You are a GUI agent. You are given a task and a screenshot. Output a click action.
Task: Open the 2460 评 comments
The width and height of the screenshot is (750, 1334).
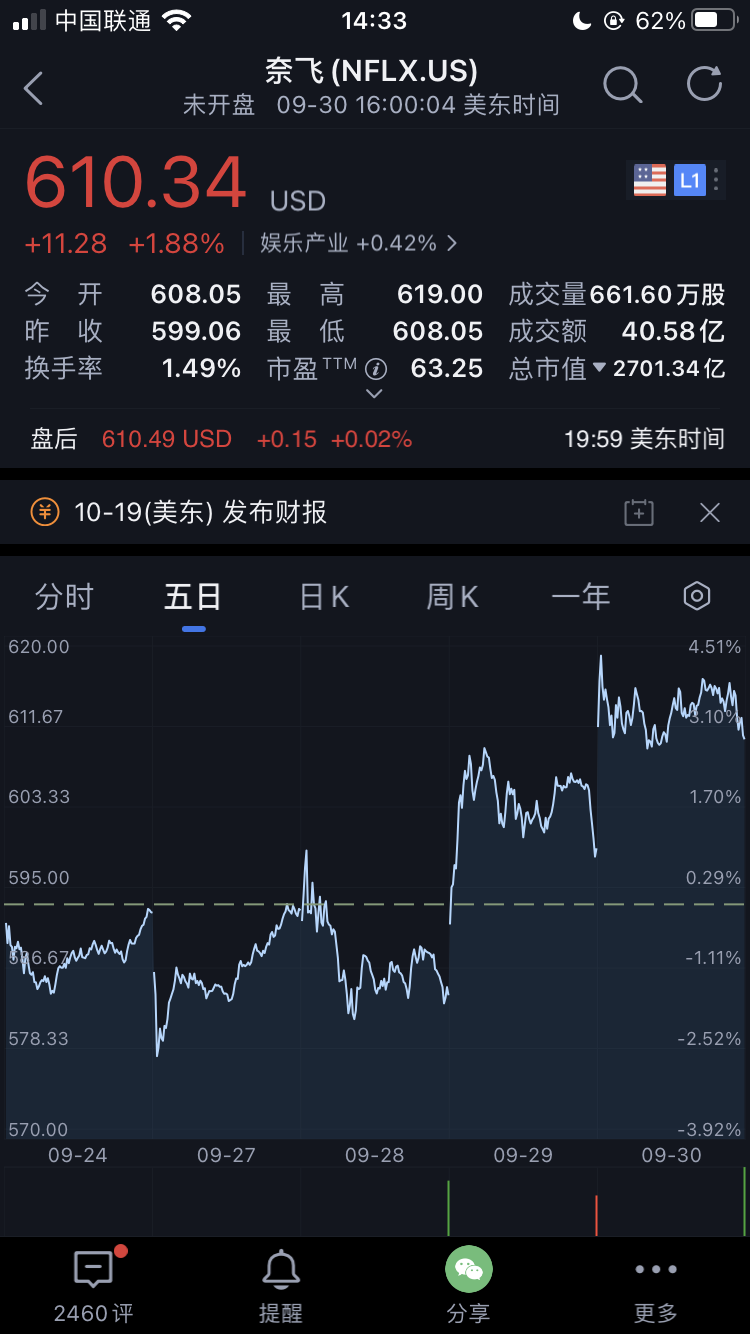[x=93, y=1285]
